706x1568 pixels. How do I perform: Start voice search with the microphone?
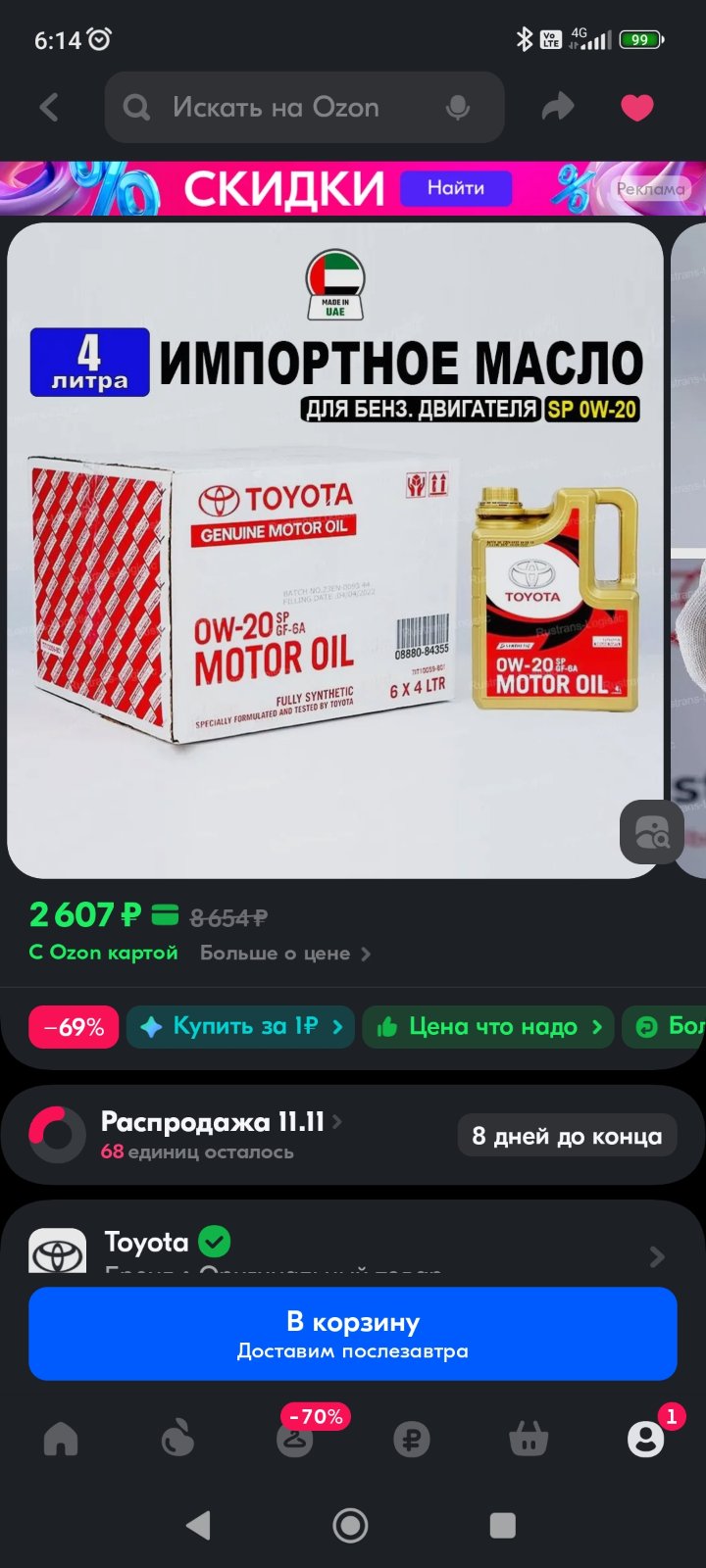[457, 108]
